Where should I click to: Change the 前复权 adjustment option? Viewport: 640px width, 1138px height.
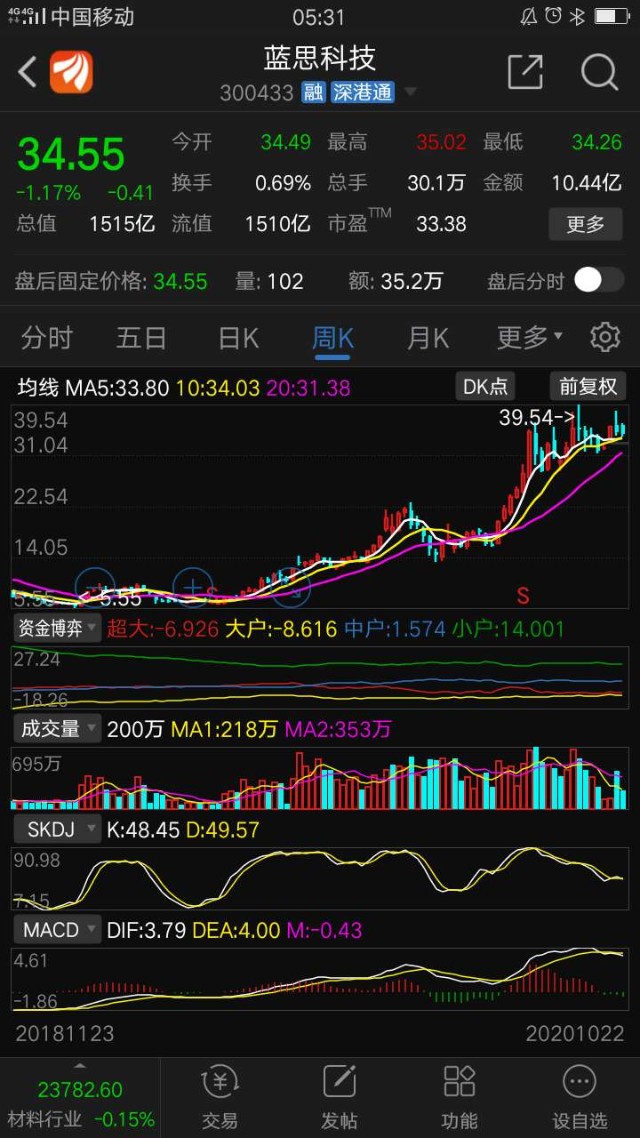pyautogui.click(x=589, y=387)
